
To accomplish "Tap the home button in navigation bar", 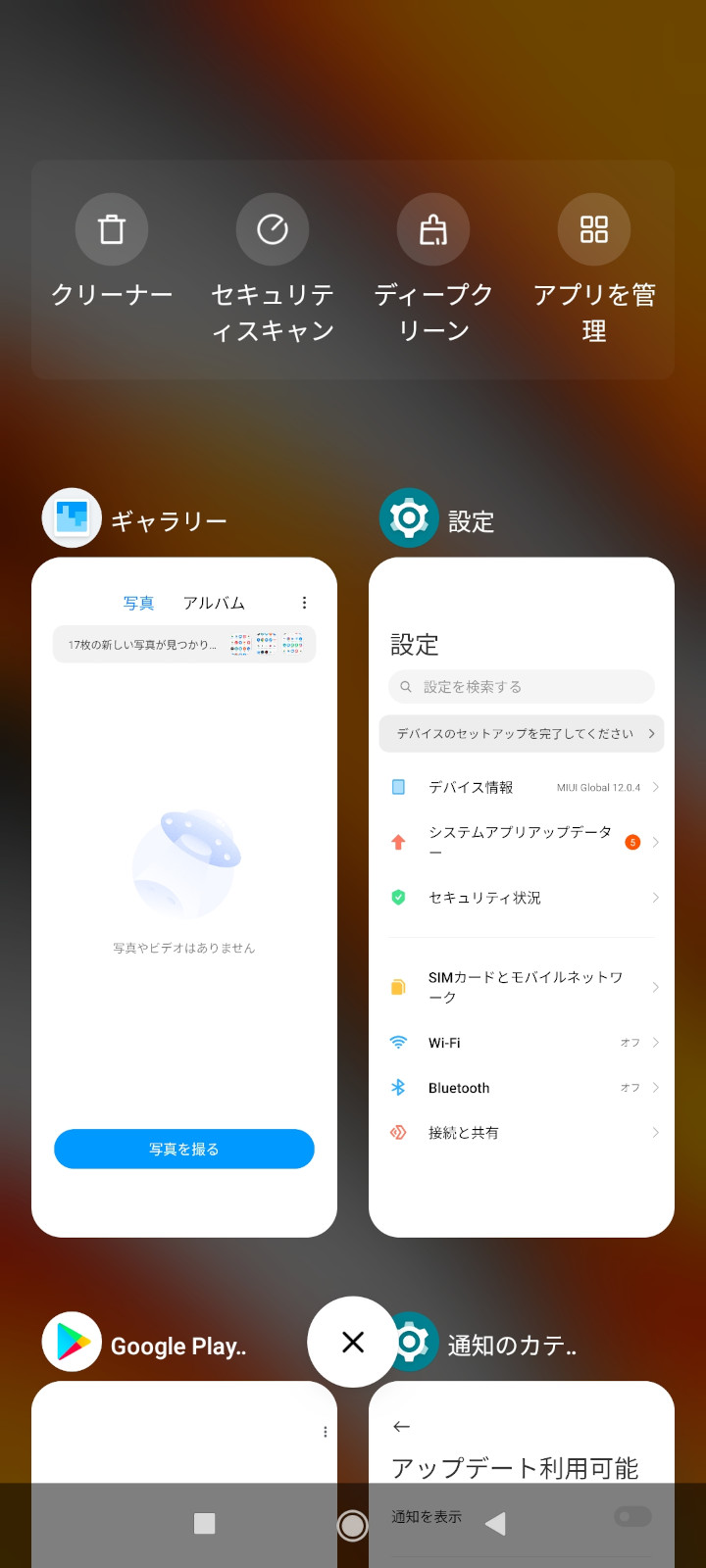I will [352, 1524].
